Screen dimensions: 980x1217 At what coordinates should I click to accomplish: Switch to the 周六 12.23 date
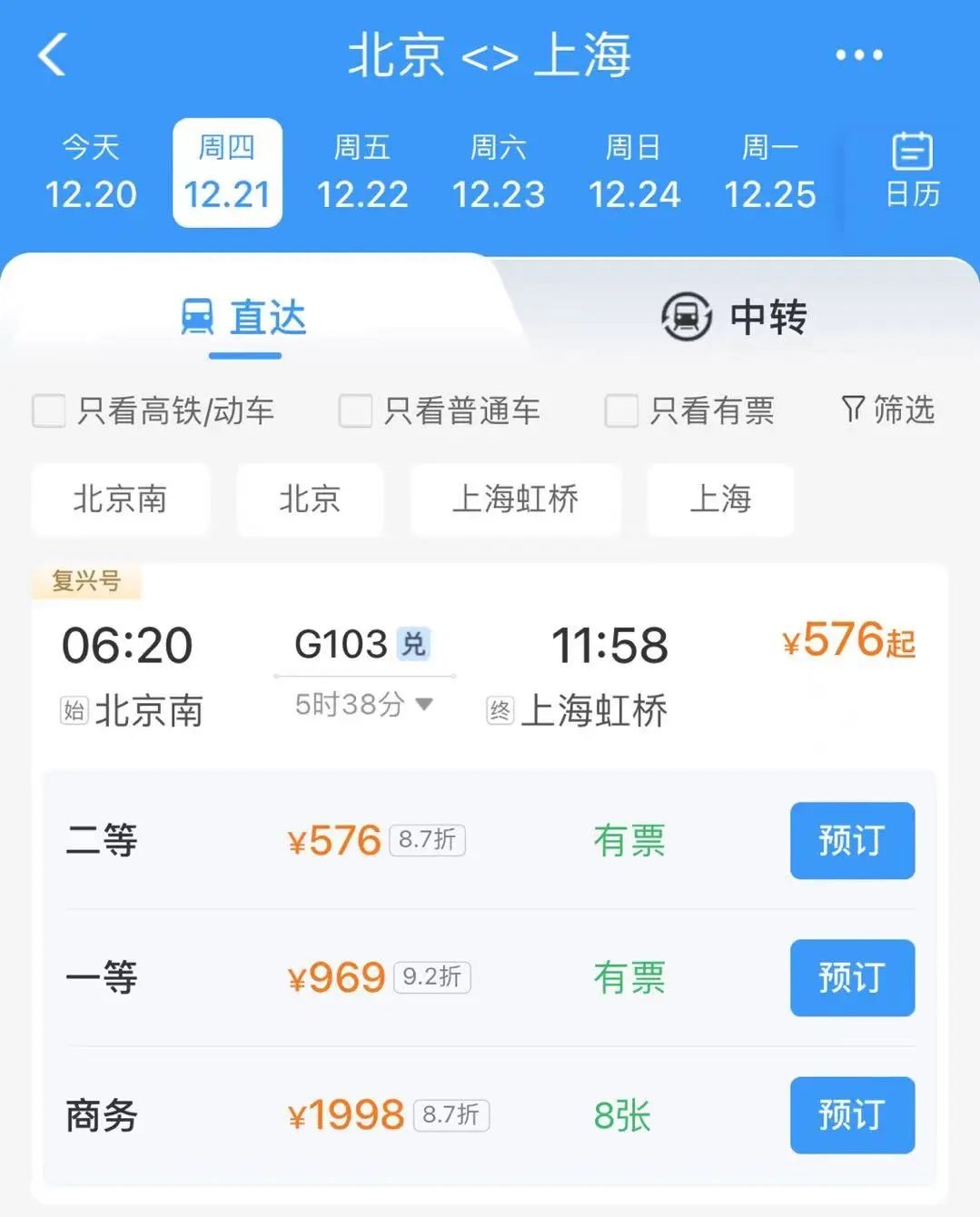(x=499, y=173)
